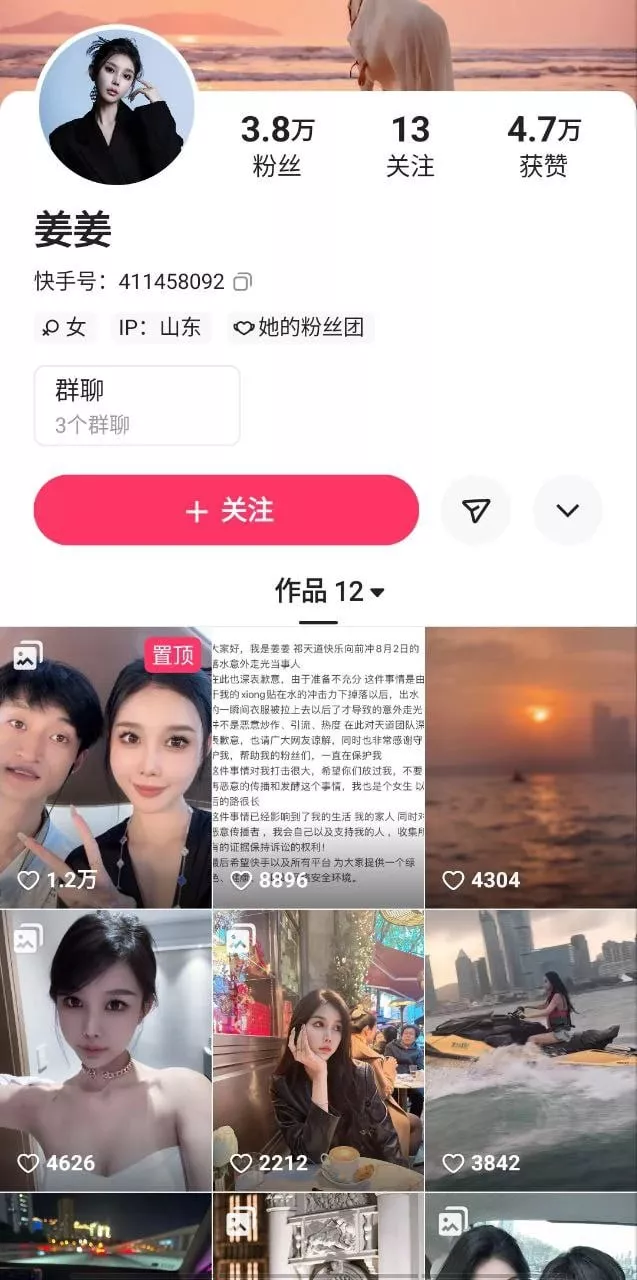Open the text statement post with 8896 likes
This screenshot has width=637, height=1280.
point(318,767)
